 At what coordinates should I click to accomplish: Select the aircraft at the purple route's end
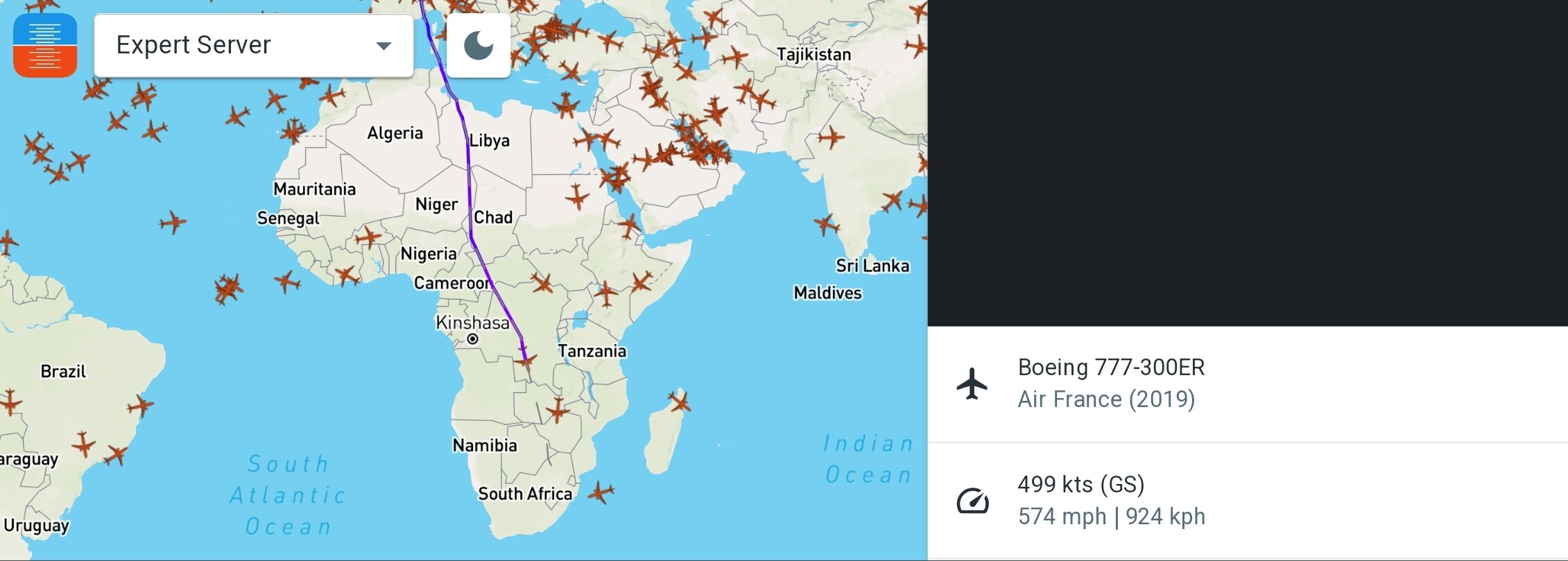[x=526, y=361]
